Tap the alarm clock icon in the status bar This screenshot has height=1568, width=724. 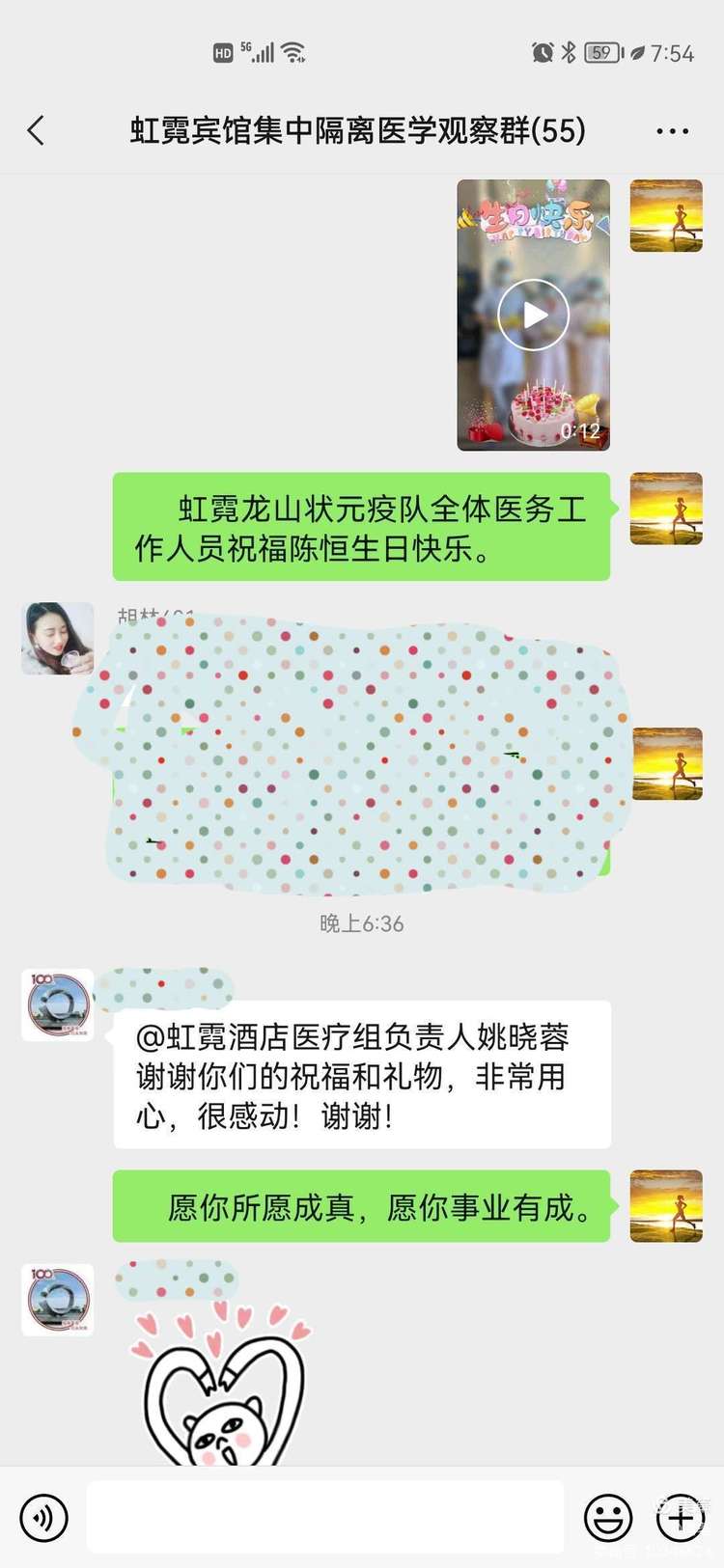[541, 53]
